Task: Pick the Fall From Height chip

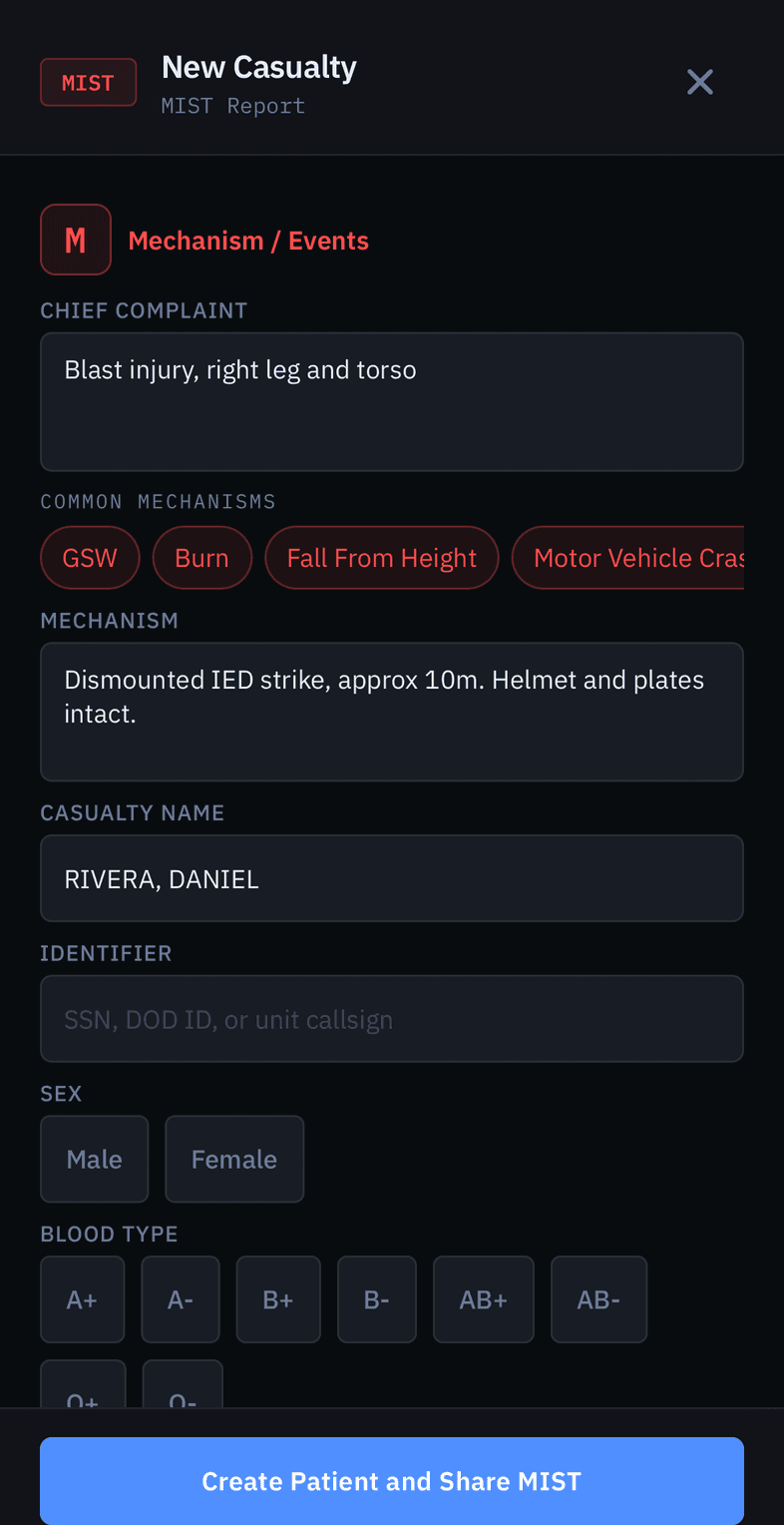Action: click(382, 558)
